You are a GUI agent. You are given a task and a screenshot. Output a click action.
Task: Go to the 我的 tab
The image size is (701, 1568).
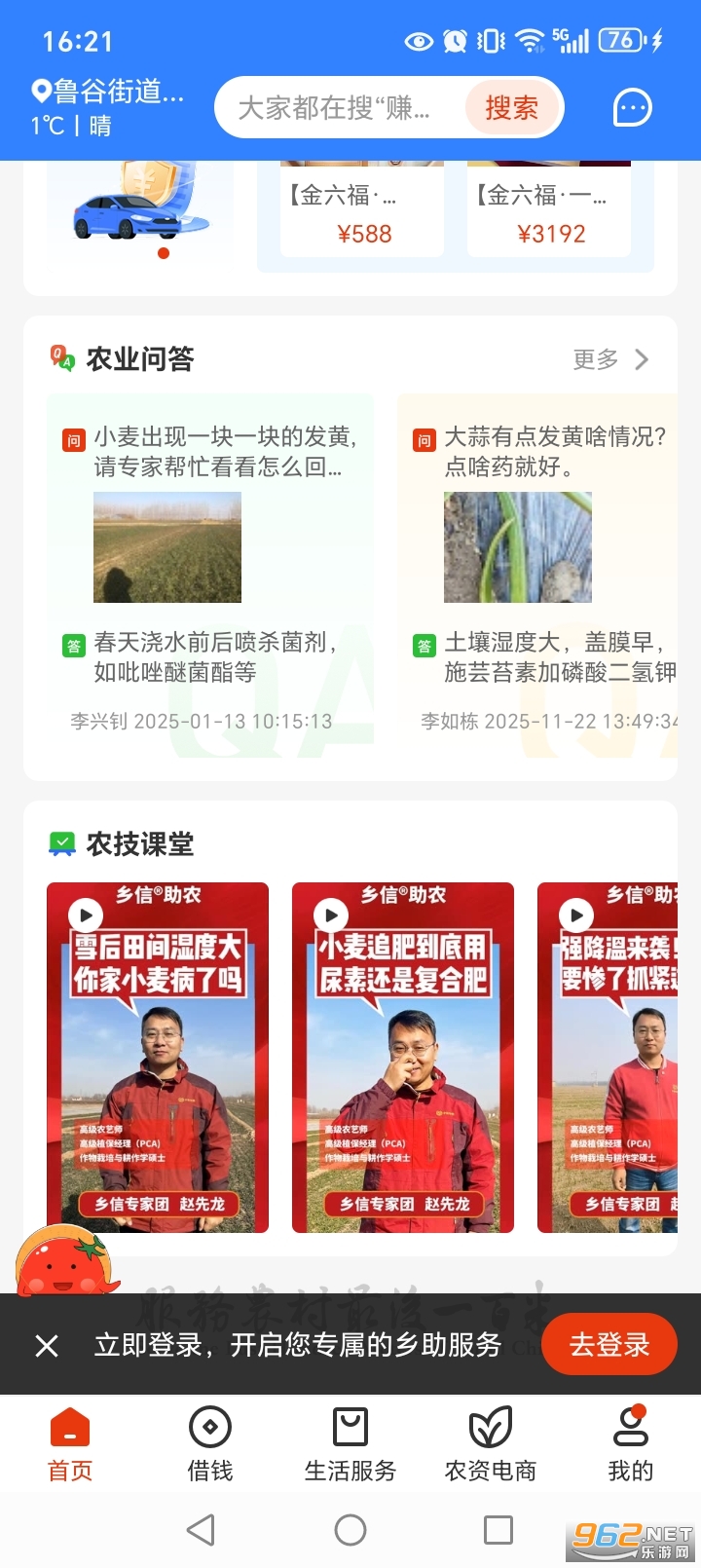pyautogui.click(x=631, y=1443)
